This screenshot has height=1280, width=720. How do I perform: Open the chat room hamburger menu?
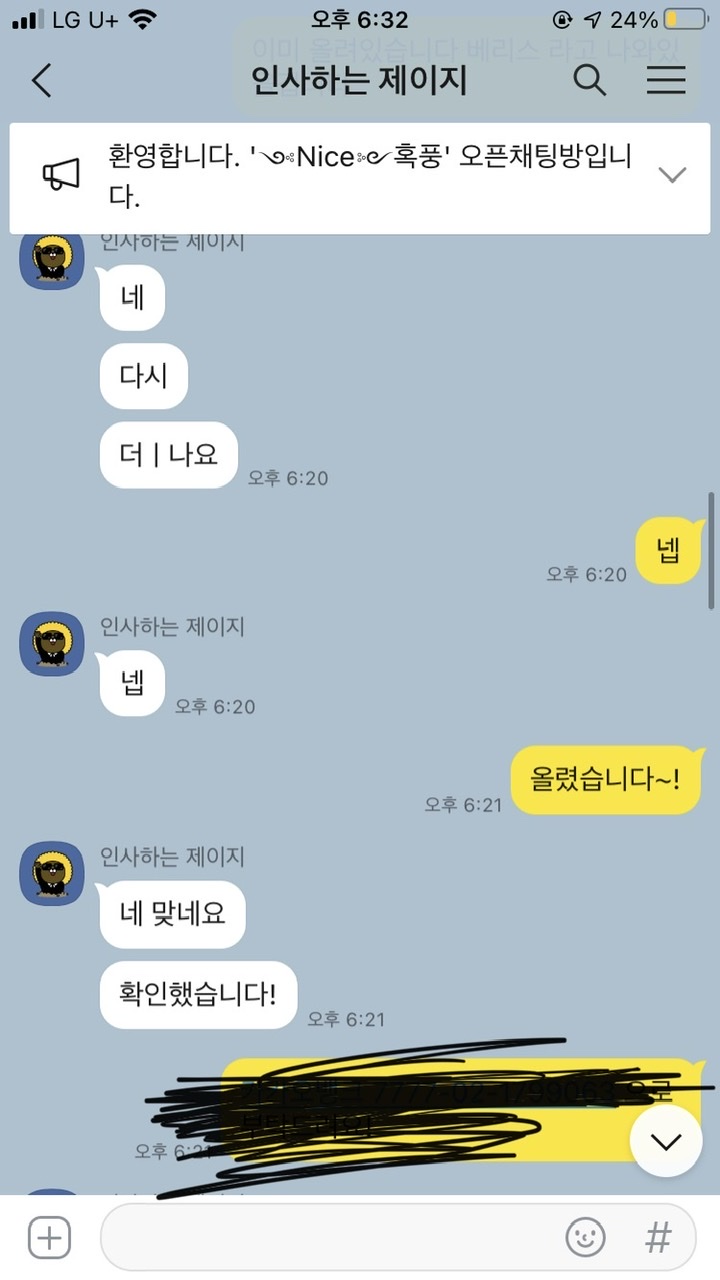[666, 80]
